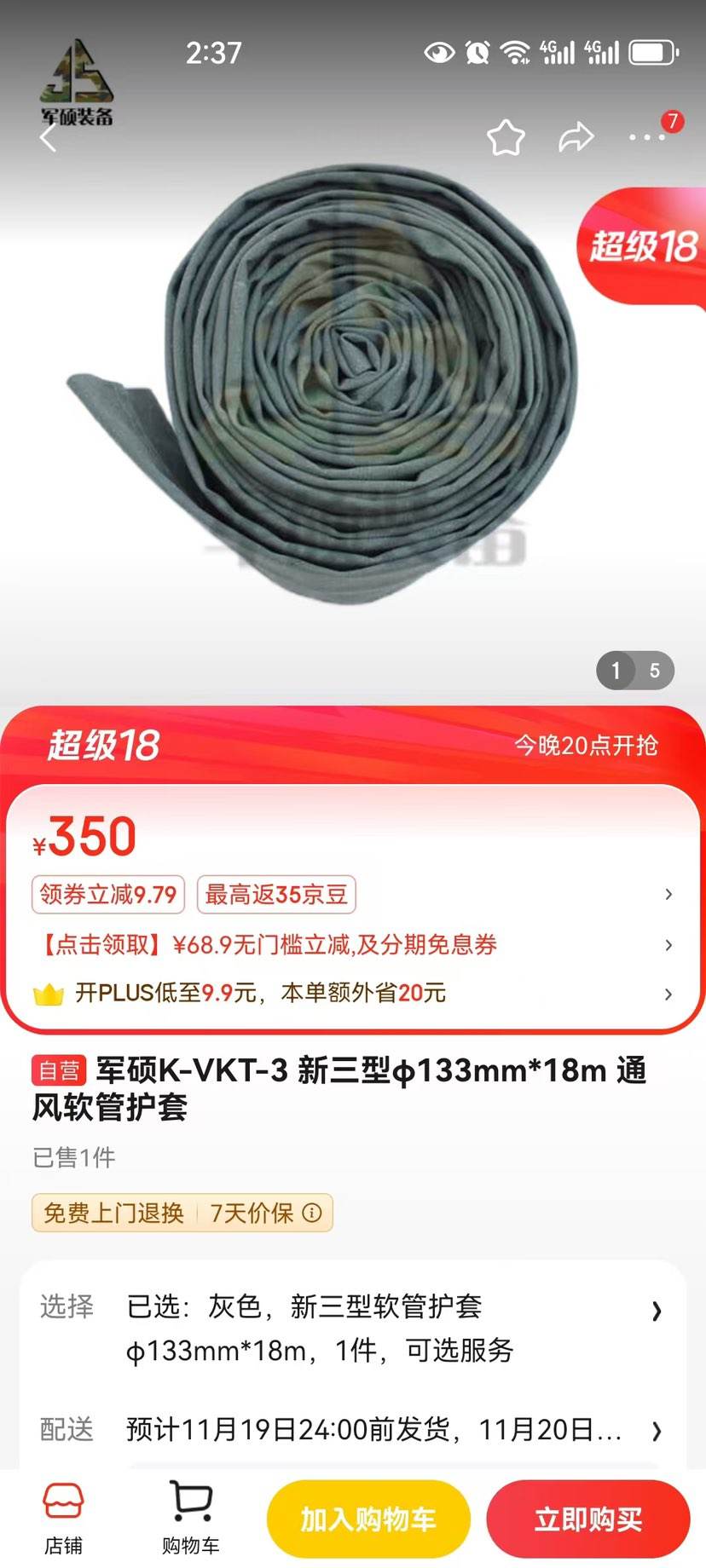Open the more options icon with badge 7
This screenshot has width=706, height=1568.
tap(650, 136)
